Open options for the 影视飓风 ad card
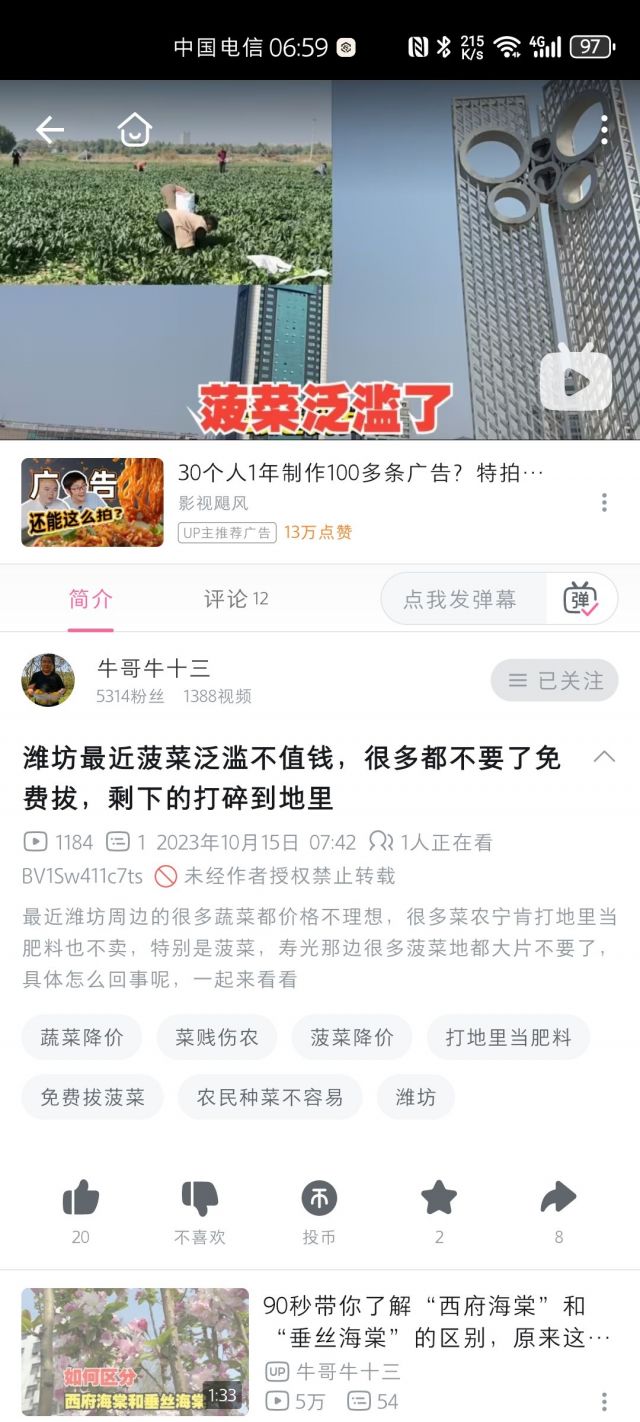This screenshot has height=1422, width=640. 604,502
